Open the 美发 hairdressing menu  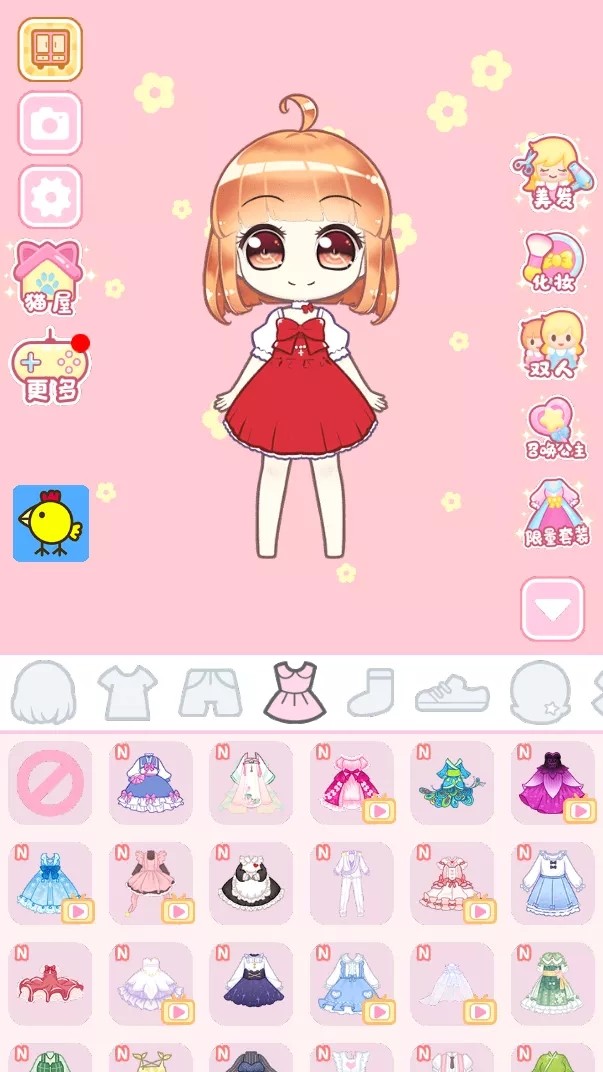click(x=552, y=172)
